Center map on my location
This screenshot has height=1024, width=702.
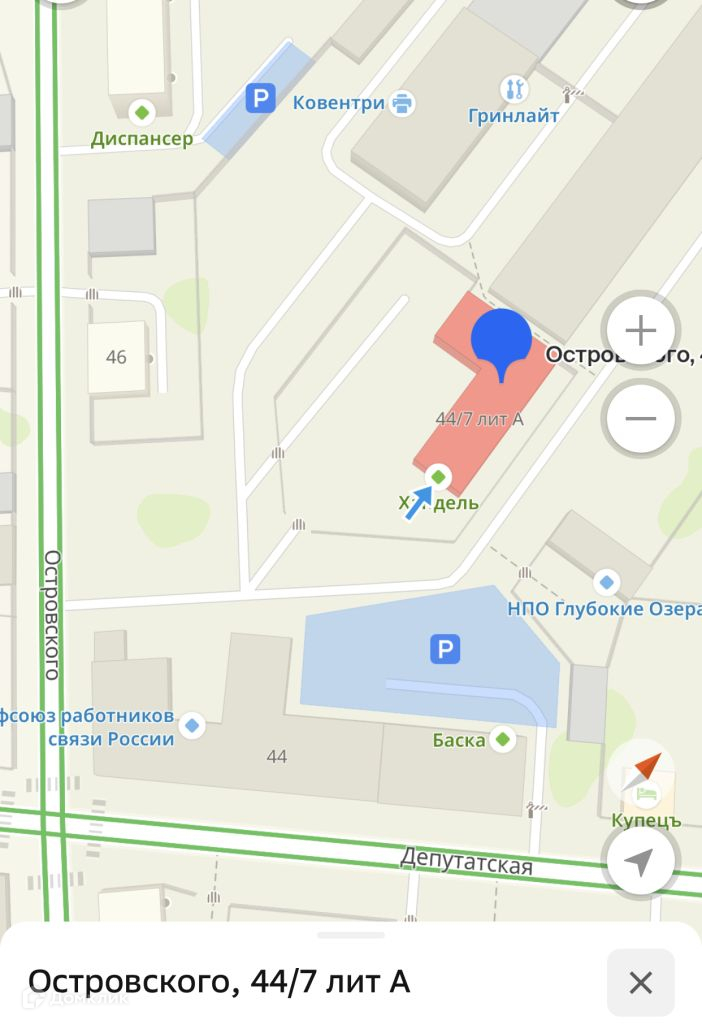point(640,860)
